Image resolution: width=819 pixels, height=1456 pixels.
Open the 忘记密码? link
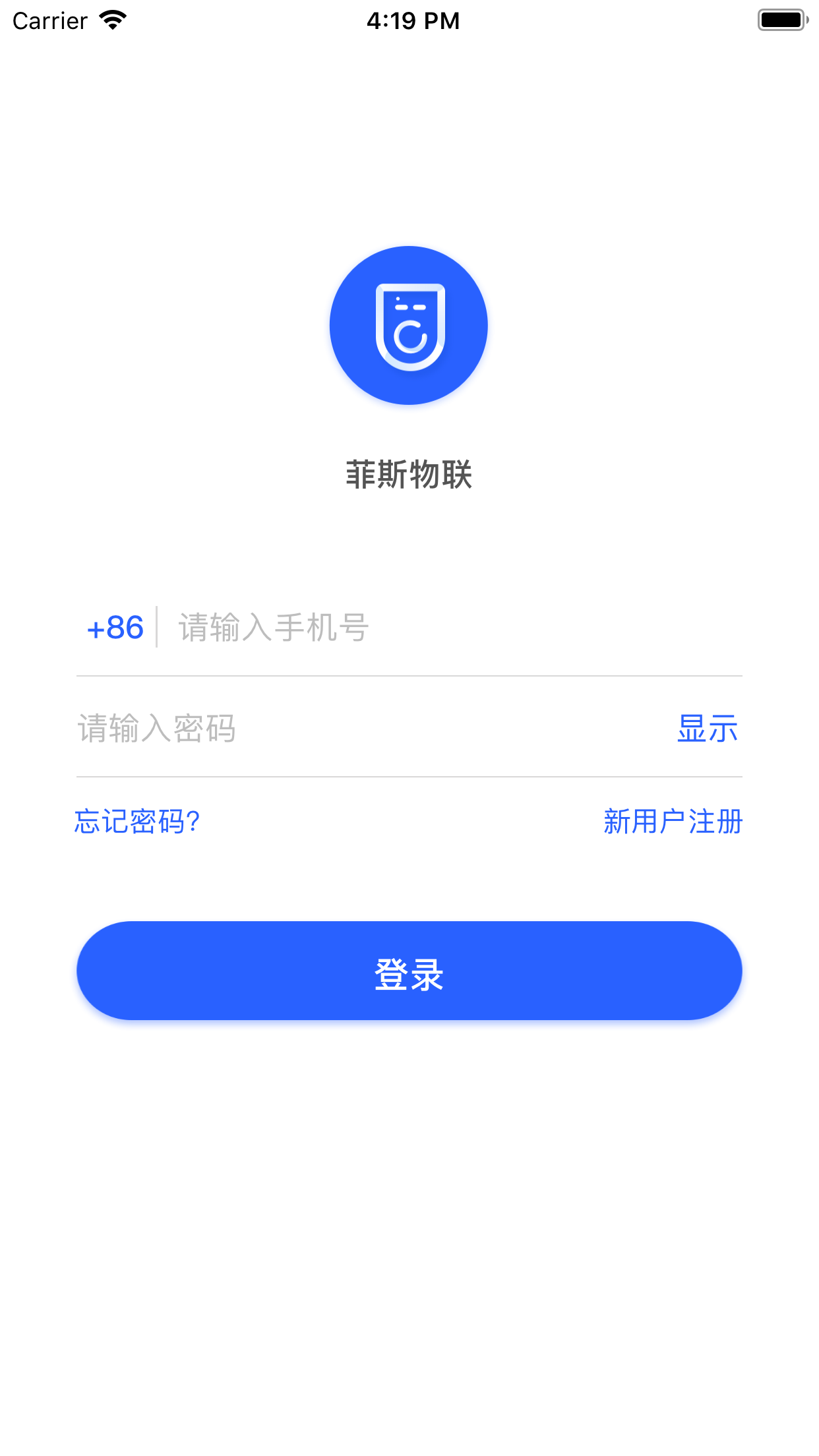coord(137,822)
